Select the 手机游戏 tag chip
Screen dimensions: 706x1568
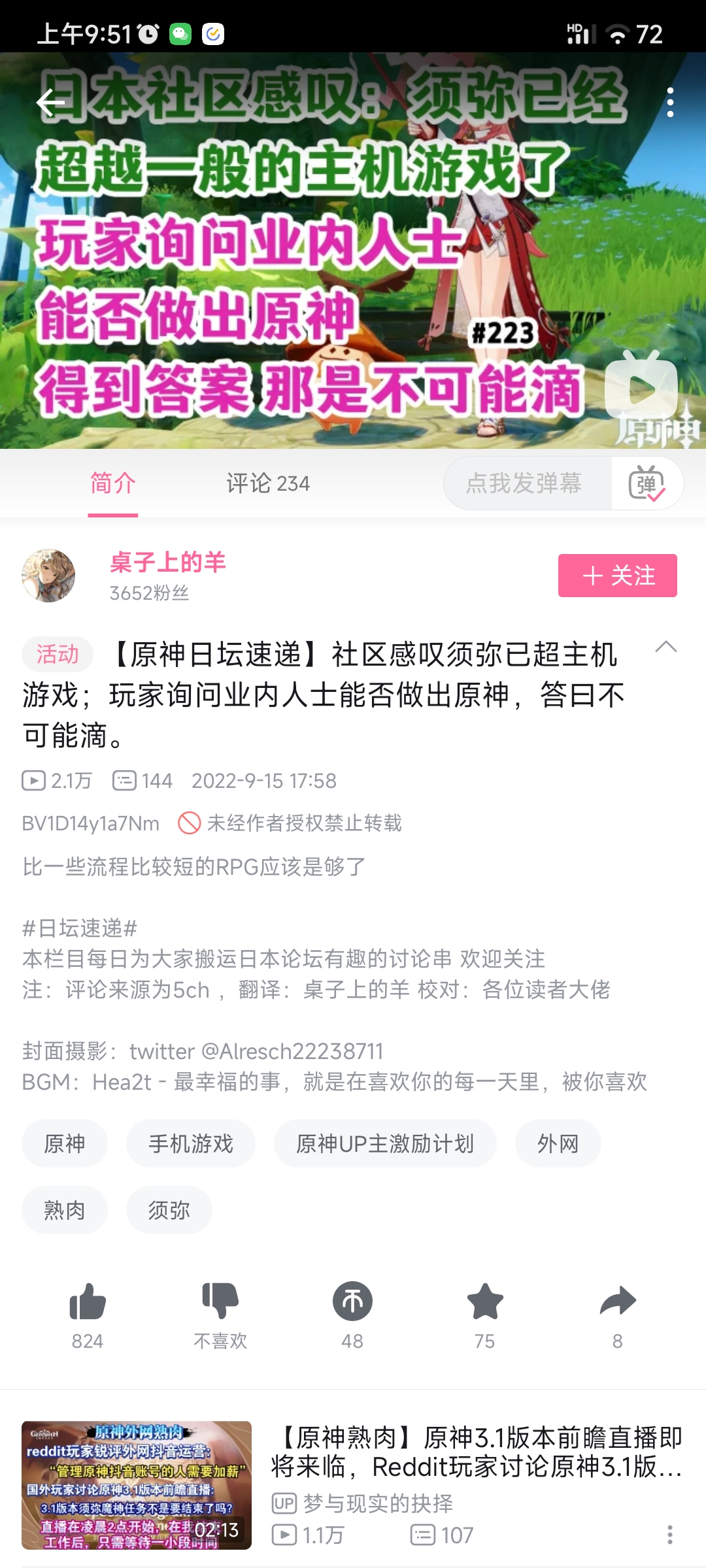tap(190, 1143)
